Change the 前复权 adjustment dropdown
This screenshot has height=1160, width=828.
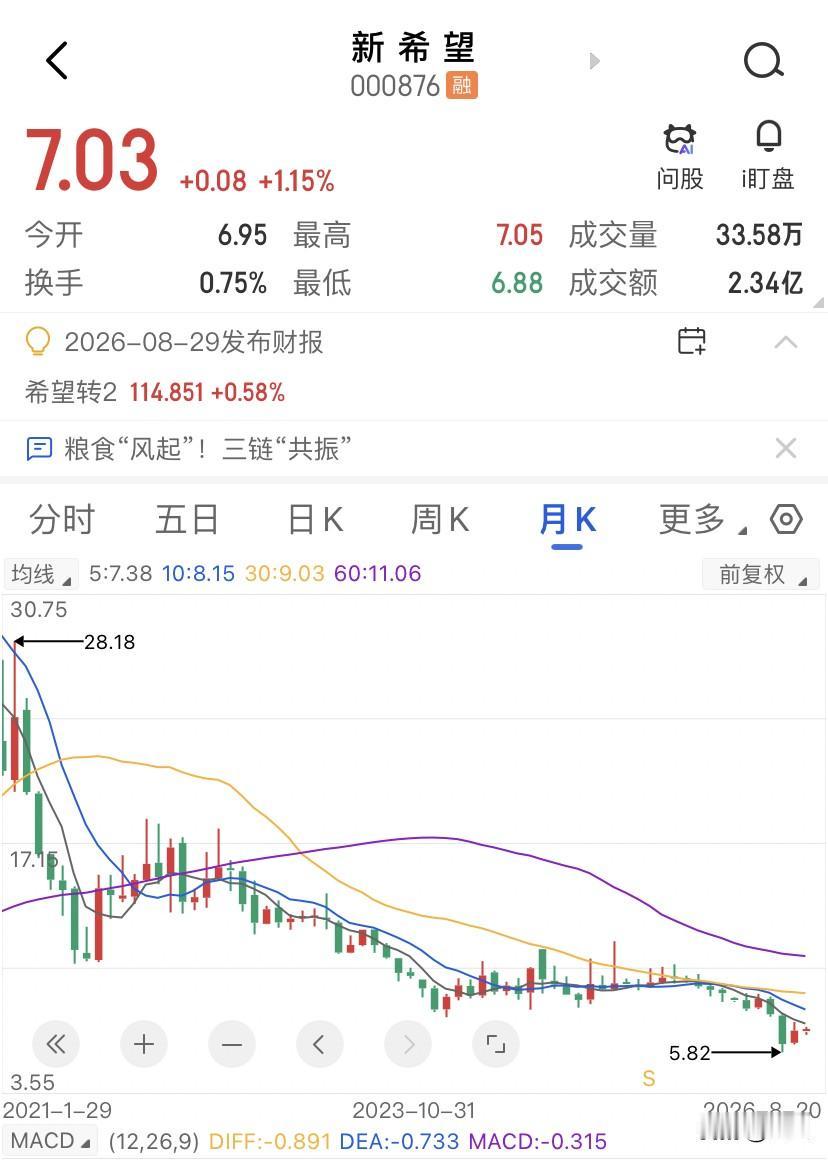(761, 574)
